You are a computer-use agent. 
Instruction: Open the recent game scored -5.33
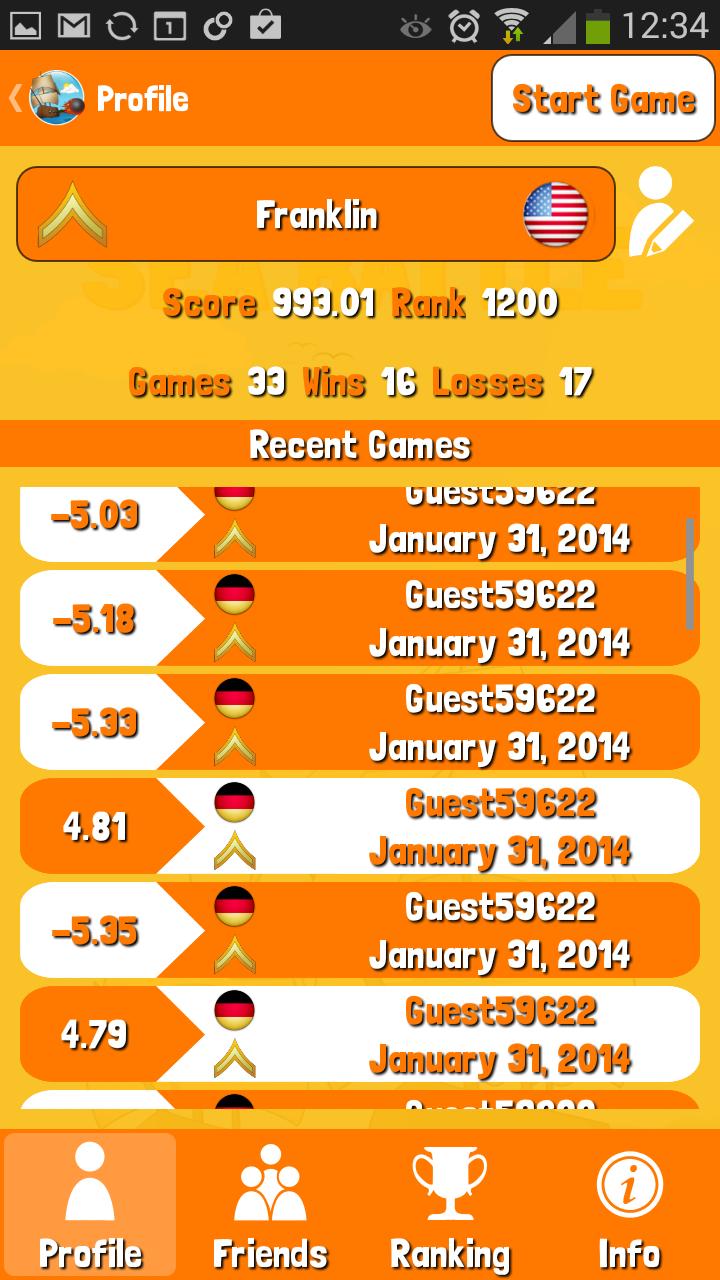[360, 723]
